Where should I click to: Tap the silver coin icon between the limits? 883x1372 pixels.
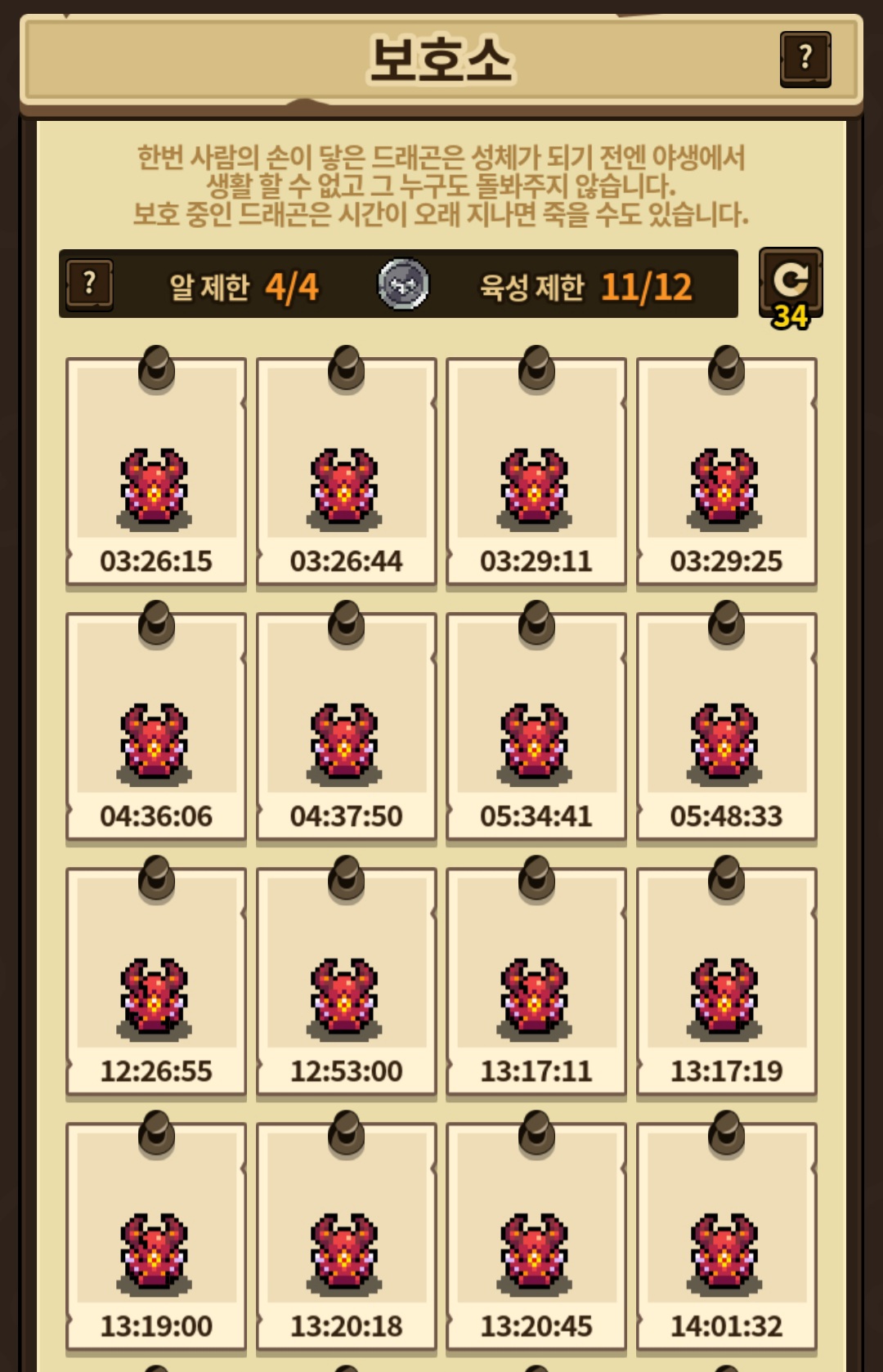coord(403,284)
